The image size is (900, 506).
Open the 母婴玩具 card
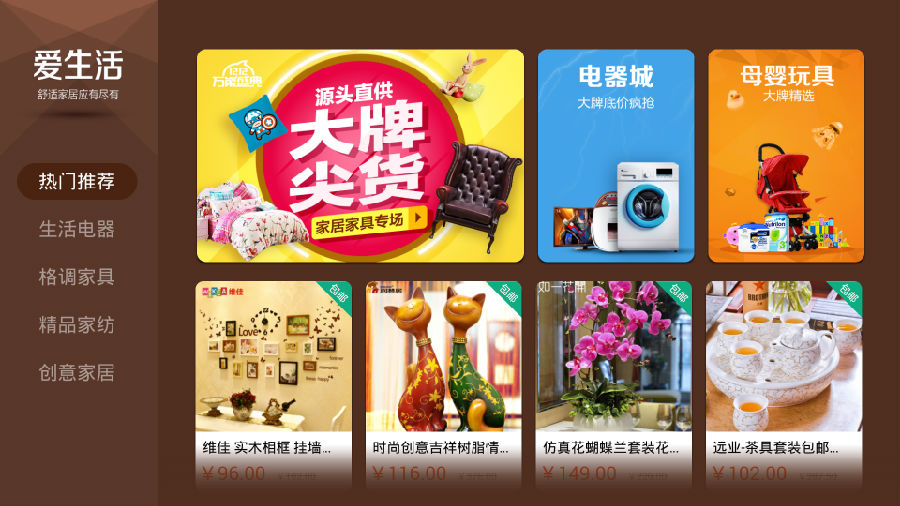pos(786,156)
